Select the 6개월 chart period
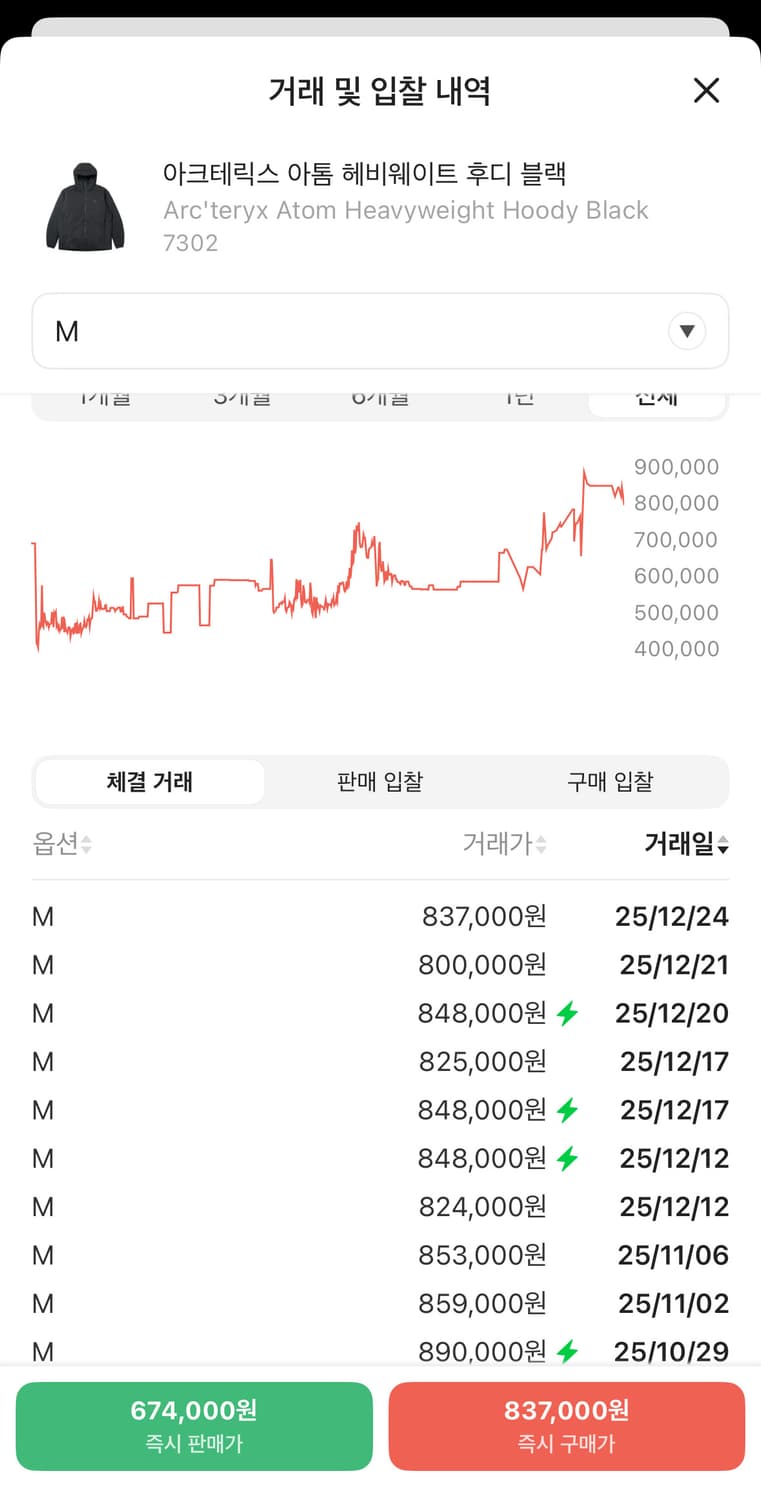Screen dimensions: 761x1500 [x=379, y=394]
